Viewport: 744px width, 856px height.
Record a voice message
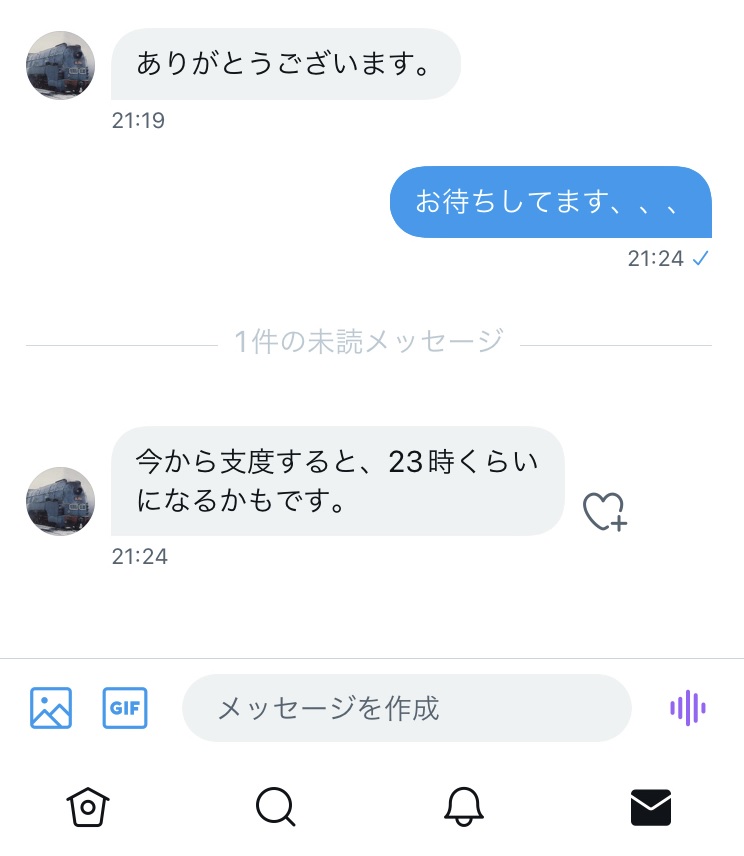[687, 708]
